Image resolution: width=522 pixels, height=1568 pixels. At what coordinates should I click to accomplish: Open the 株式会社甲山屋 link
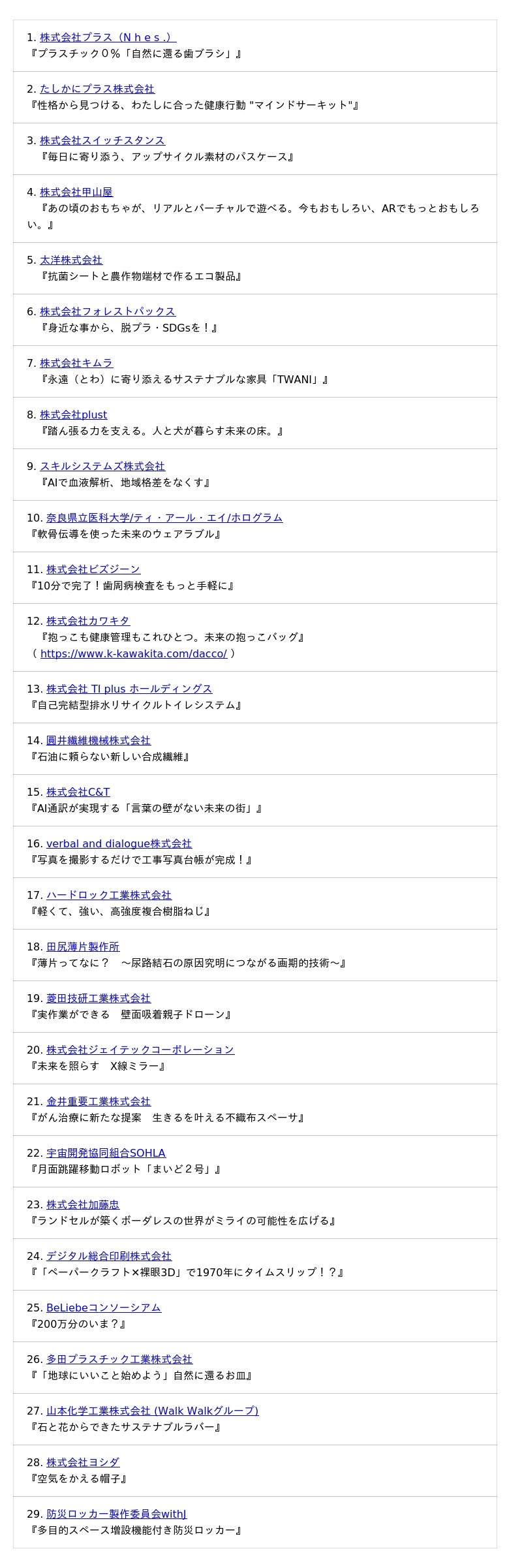pos(76,192)
